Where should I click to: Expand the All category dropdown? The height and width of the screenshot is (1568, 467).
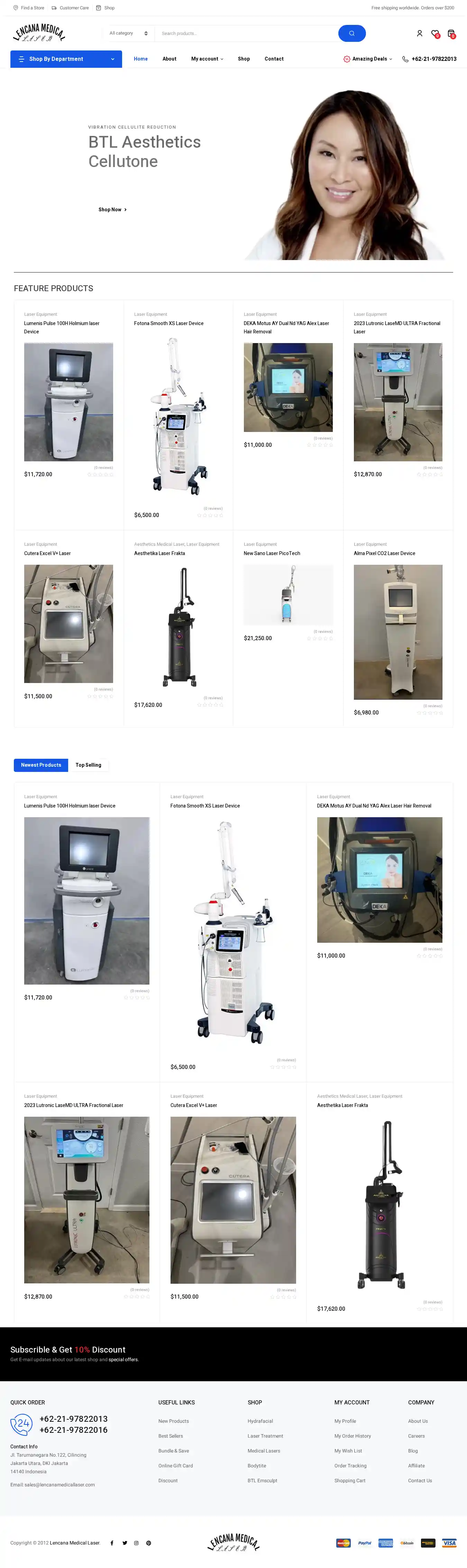pos(128,34)
